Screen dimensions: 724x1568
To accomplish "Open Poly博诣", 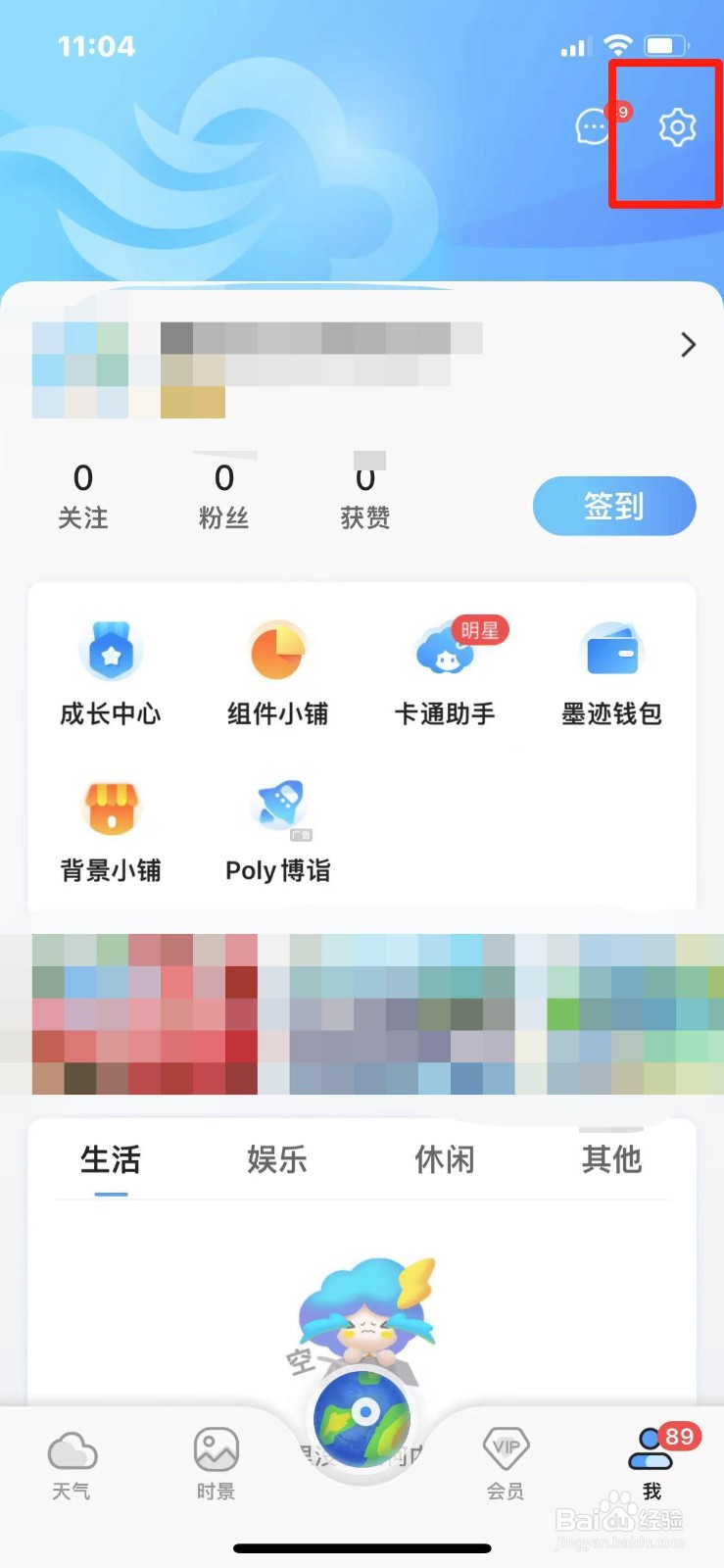I will [277, 826].
